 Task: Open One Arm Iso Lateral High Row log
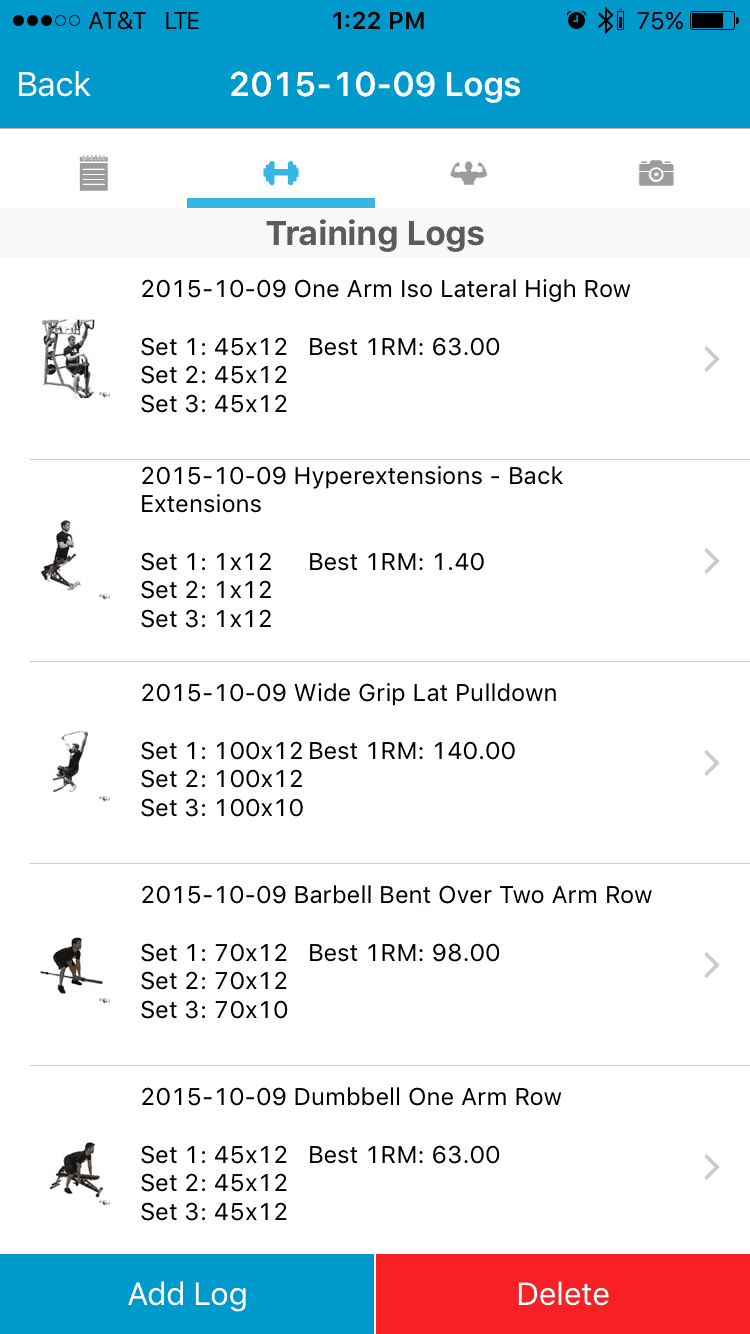[375, 359]
